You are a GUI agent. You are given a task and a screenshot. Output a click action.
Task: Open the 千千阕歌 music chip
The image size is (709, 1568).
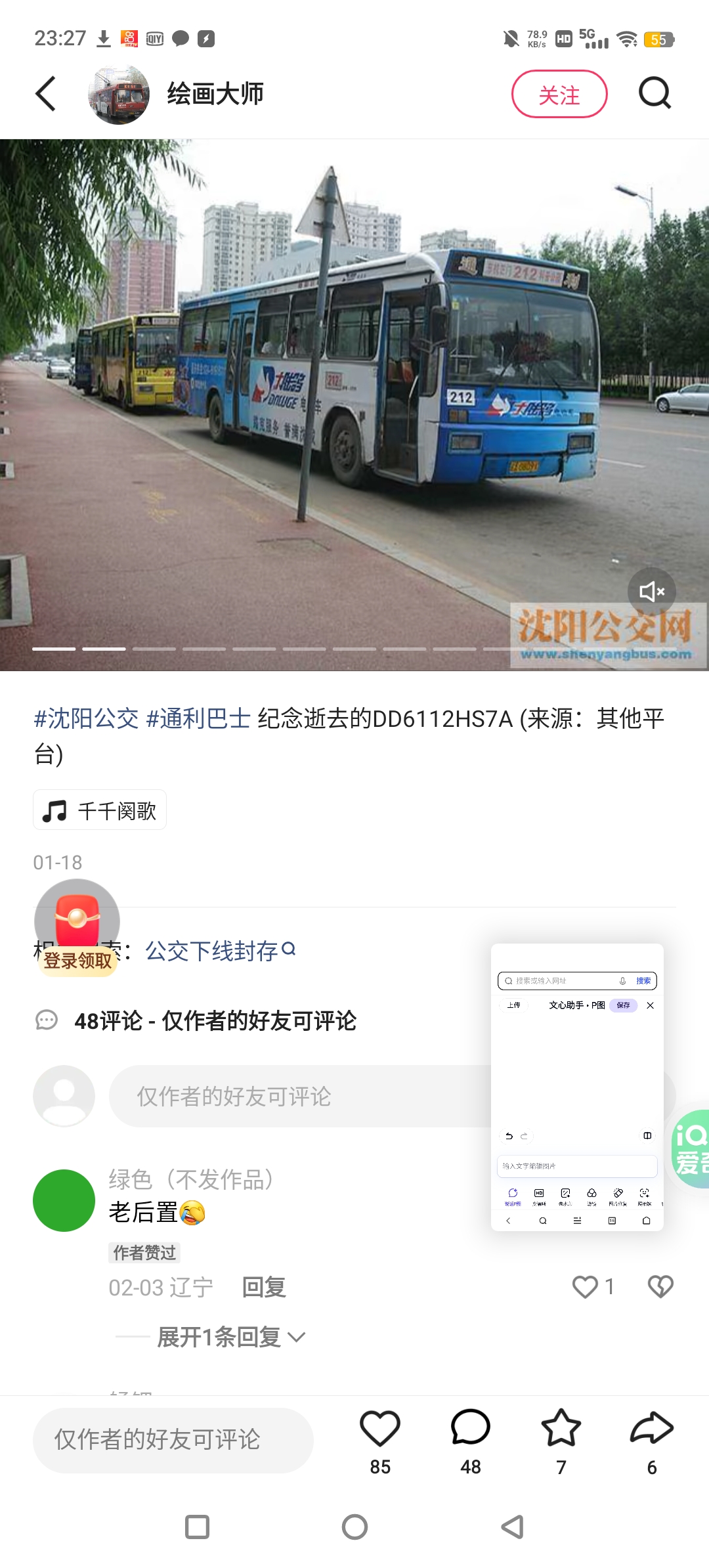pos(100,810)
